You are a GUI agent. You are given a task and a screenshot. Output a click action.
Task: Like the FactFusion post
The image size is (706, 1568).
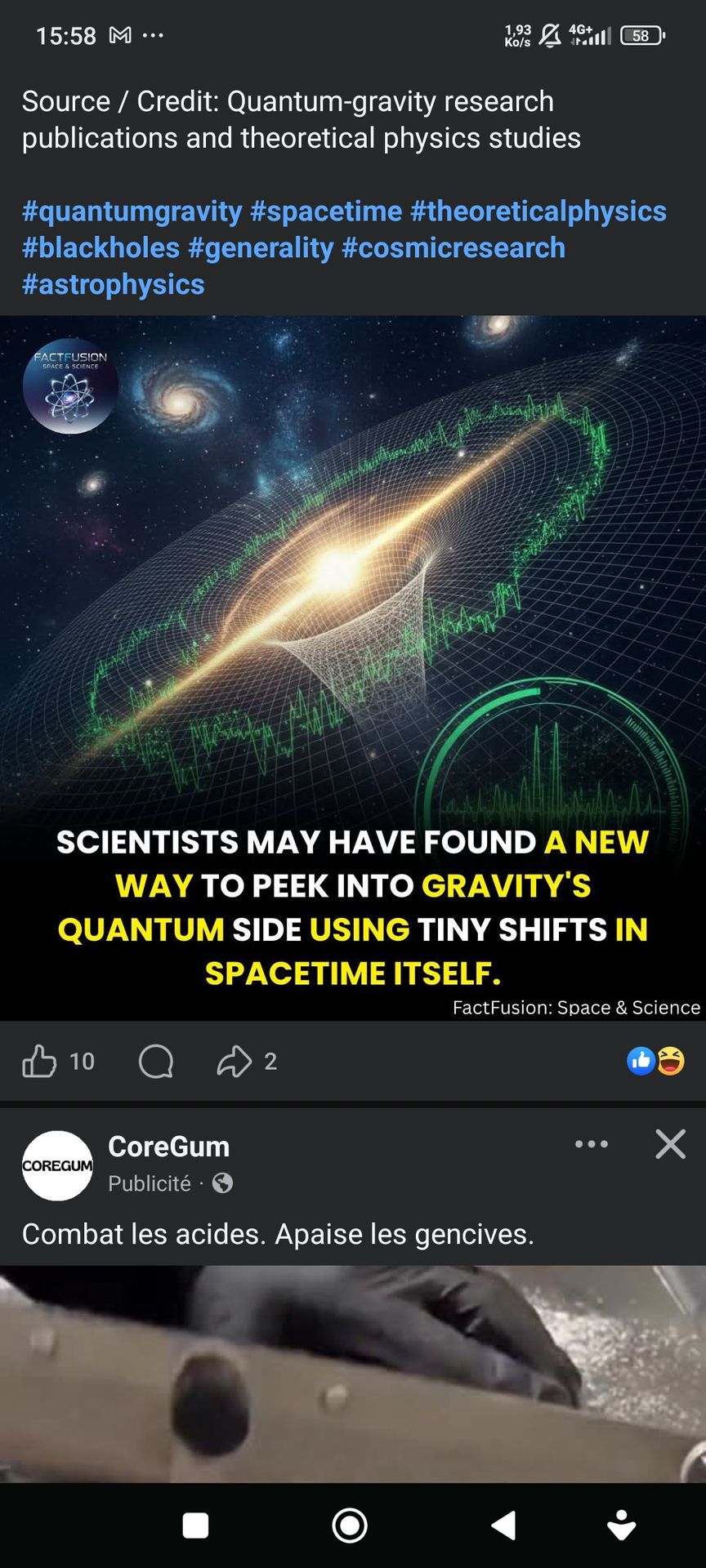click(39, 1062)
